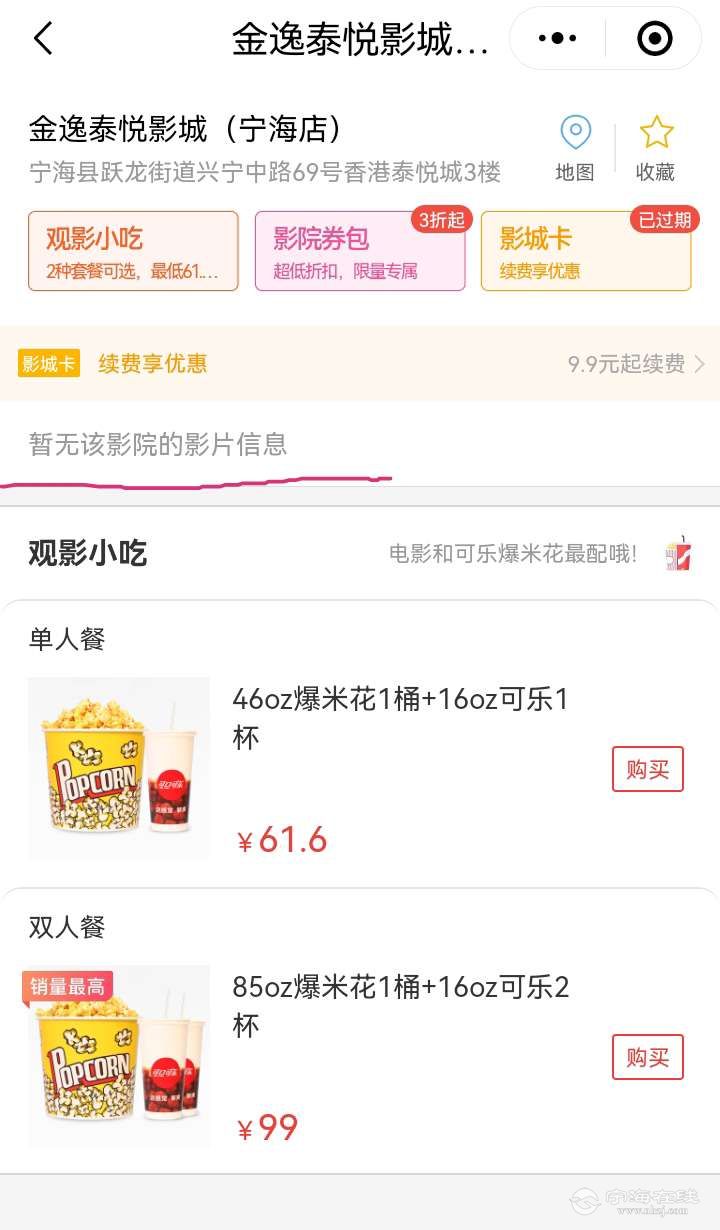The image size is (720, 1230).
Task: Open the mini program three-dot menu
Action: point(557,39)
